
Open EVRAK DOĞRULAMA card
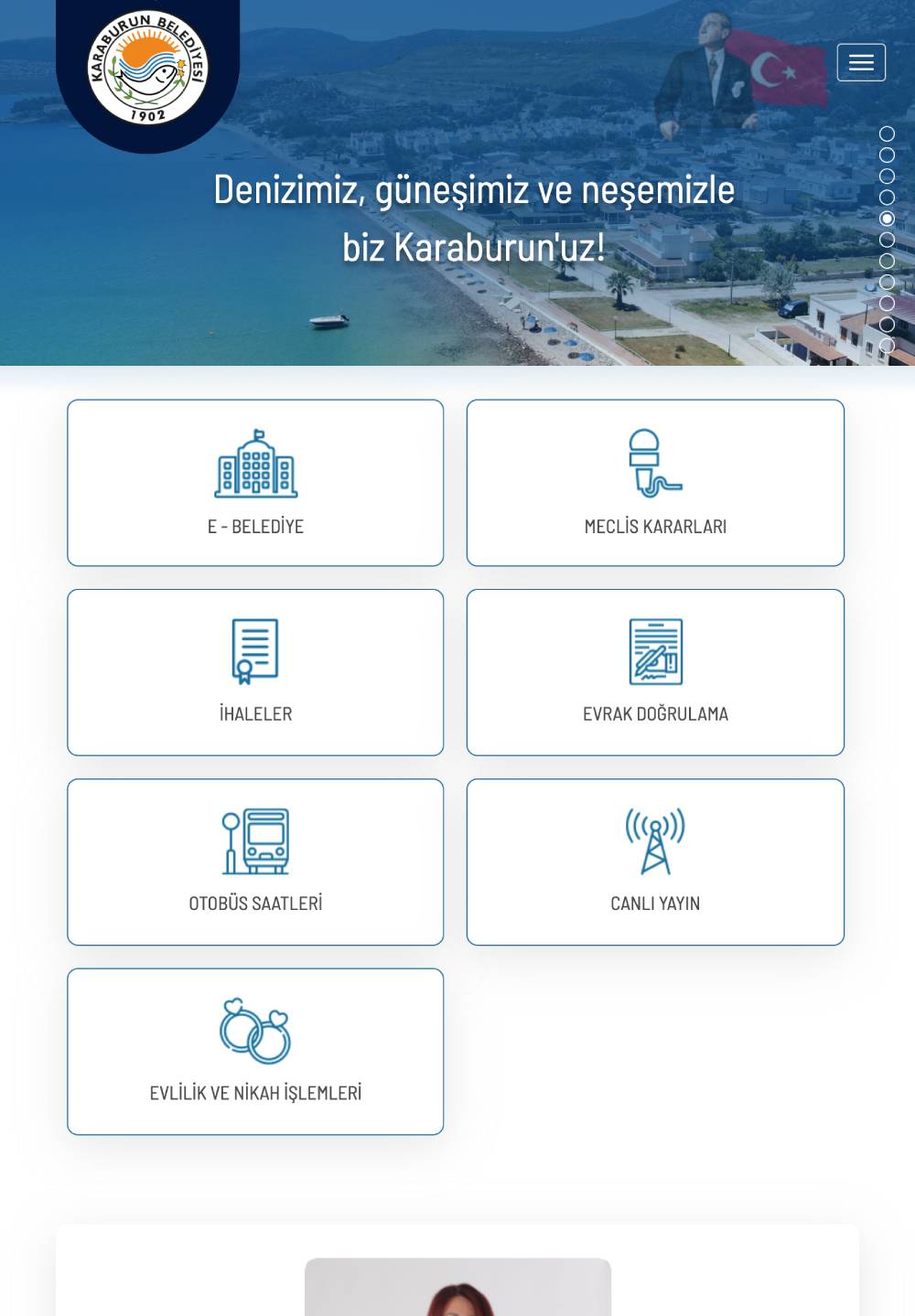tap(655, 672)
